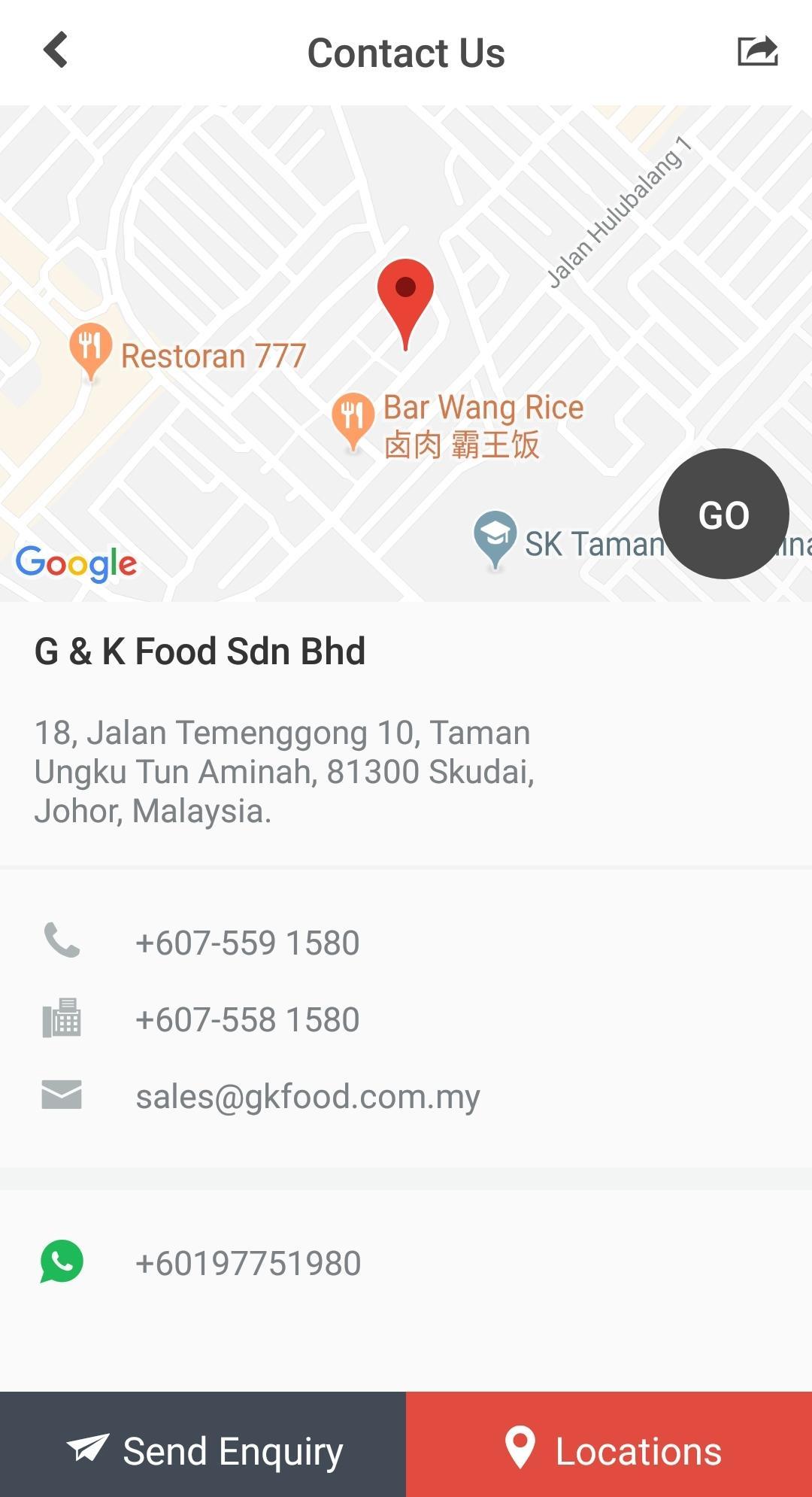Tap the GO navigation button
The height and width of the screenshot is (1497, 812).
tap(723, 514)
